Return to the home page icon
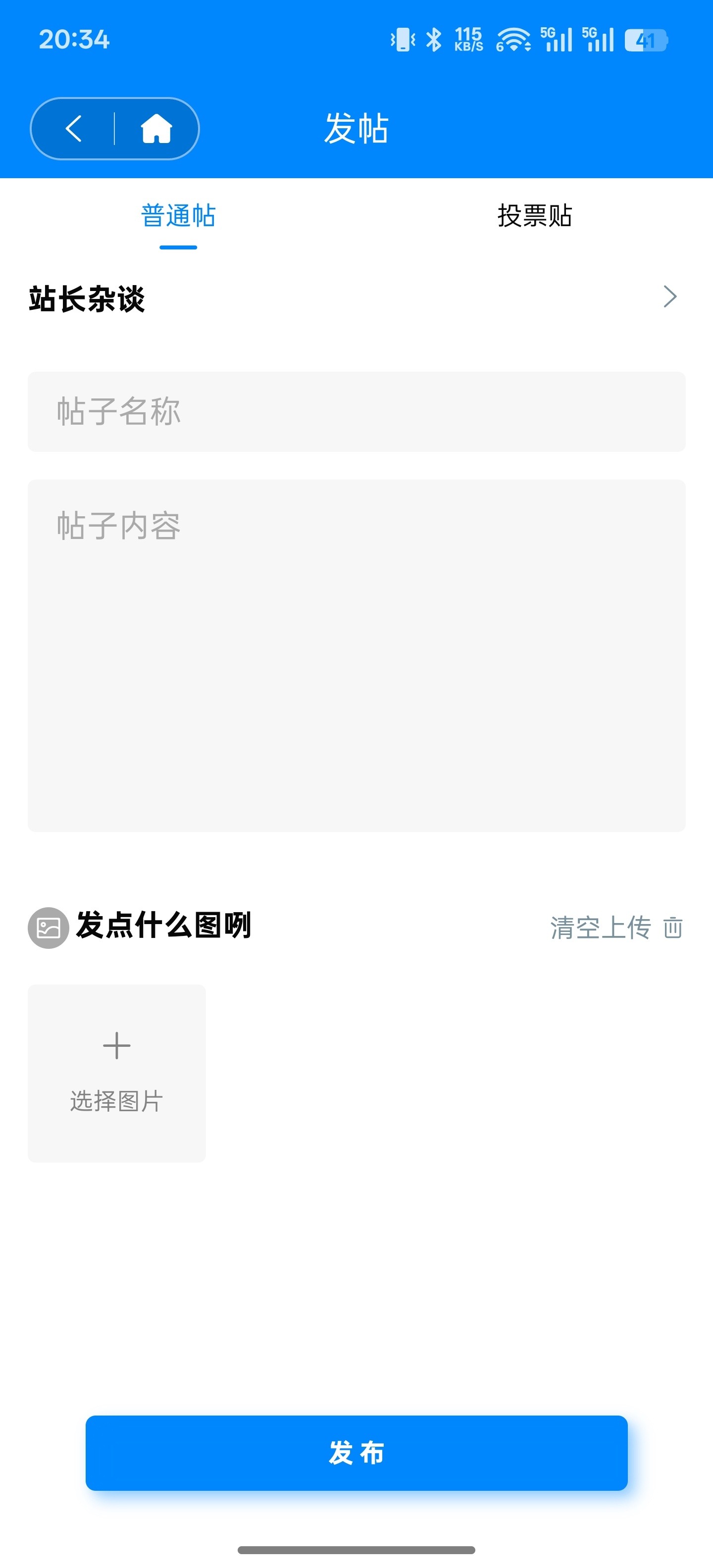 click(x=156, y=129)
